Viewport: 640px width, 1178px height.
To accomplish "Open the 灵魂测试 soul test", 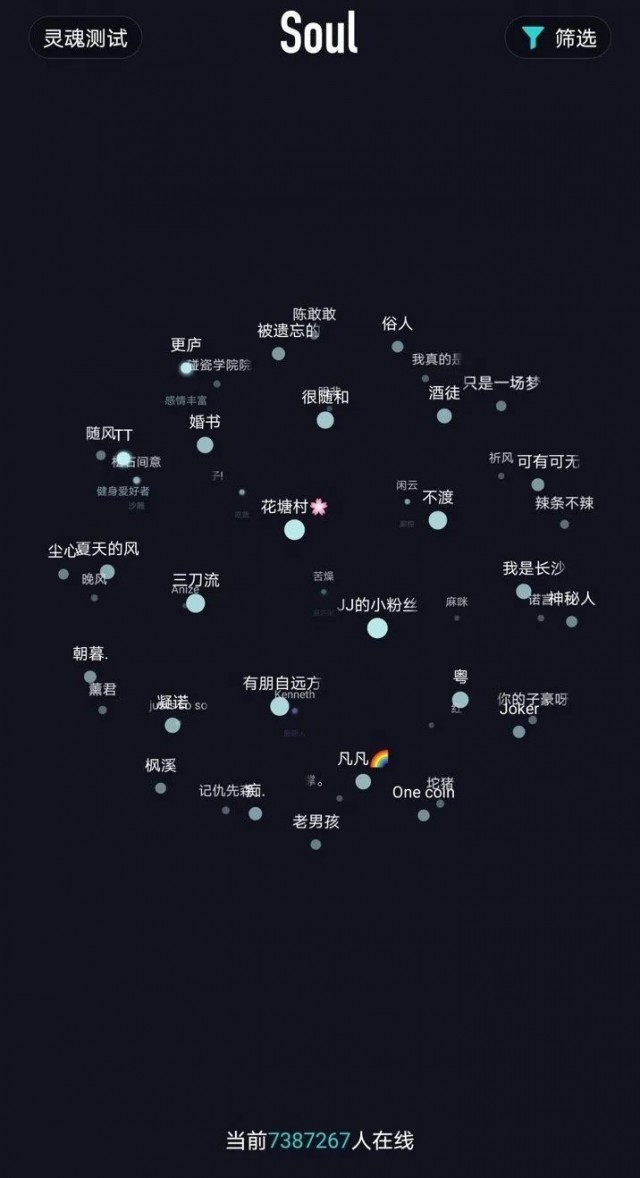I will coord(85,38).
